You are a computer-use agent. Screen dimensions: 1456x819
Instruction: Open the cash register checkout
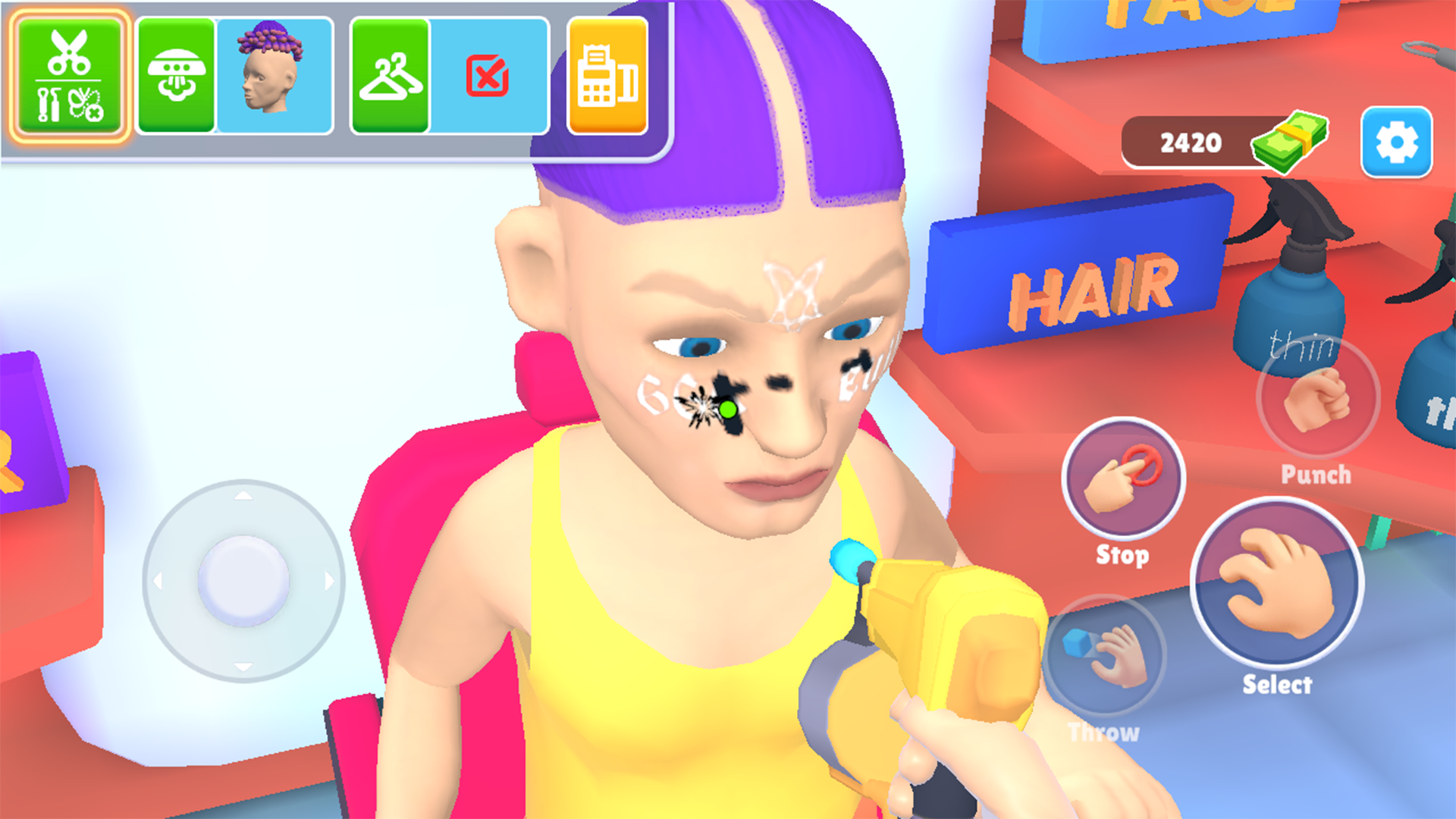tap(607, 76)
